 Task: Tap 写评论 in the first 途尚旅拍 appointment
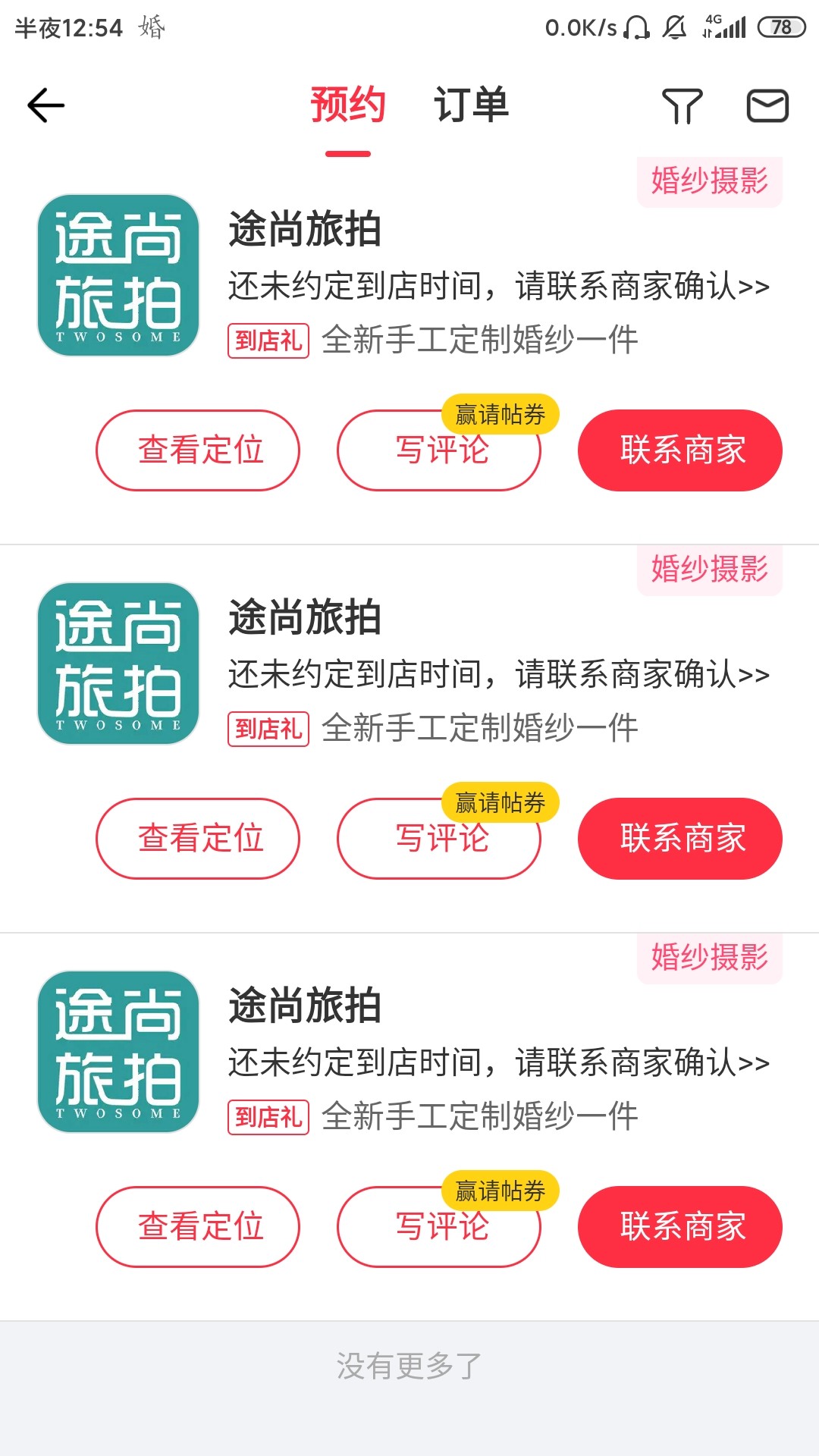coord(439,450)
